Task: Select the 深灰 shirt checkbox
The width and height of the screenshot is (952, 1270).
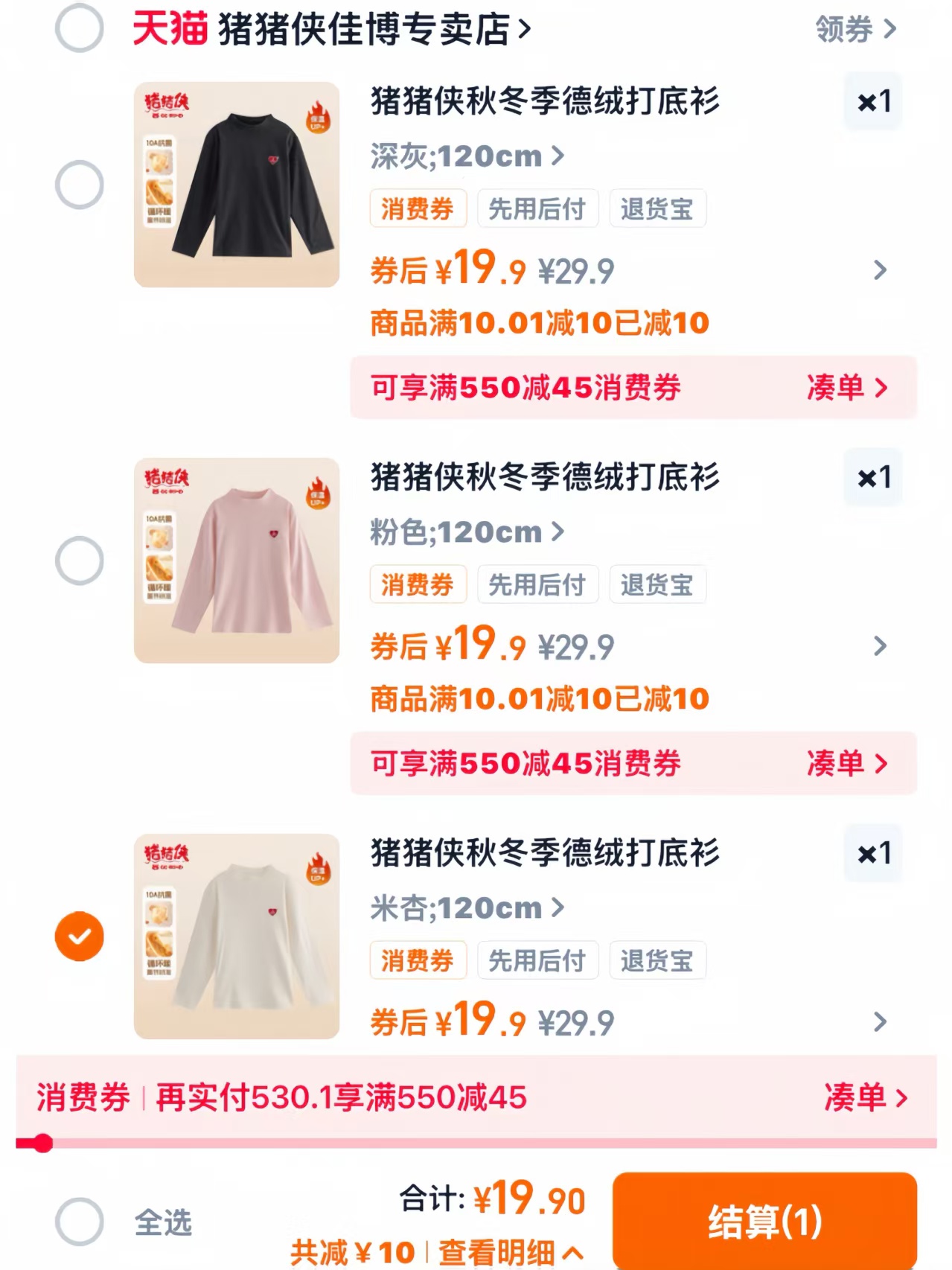Action: (79, 182)
